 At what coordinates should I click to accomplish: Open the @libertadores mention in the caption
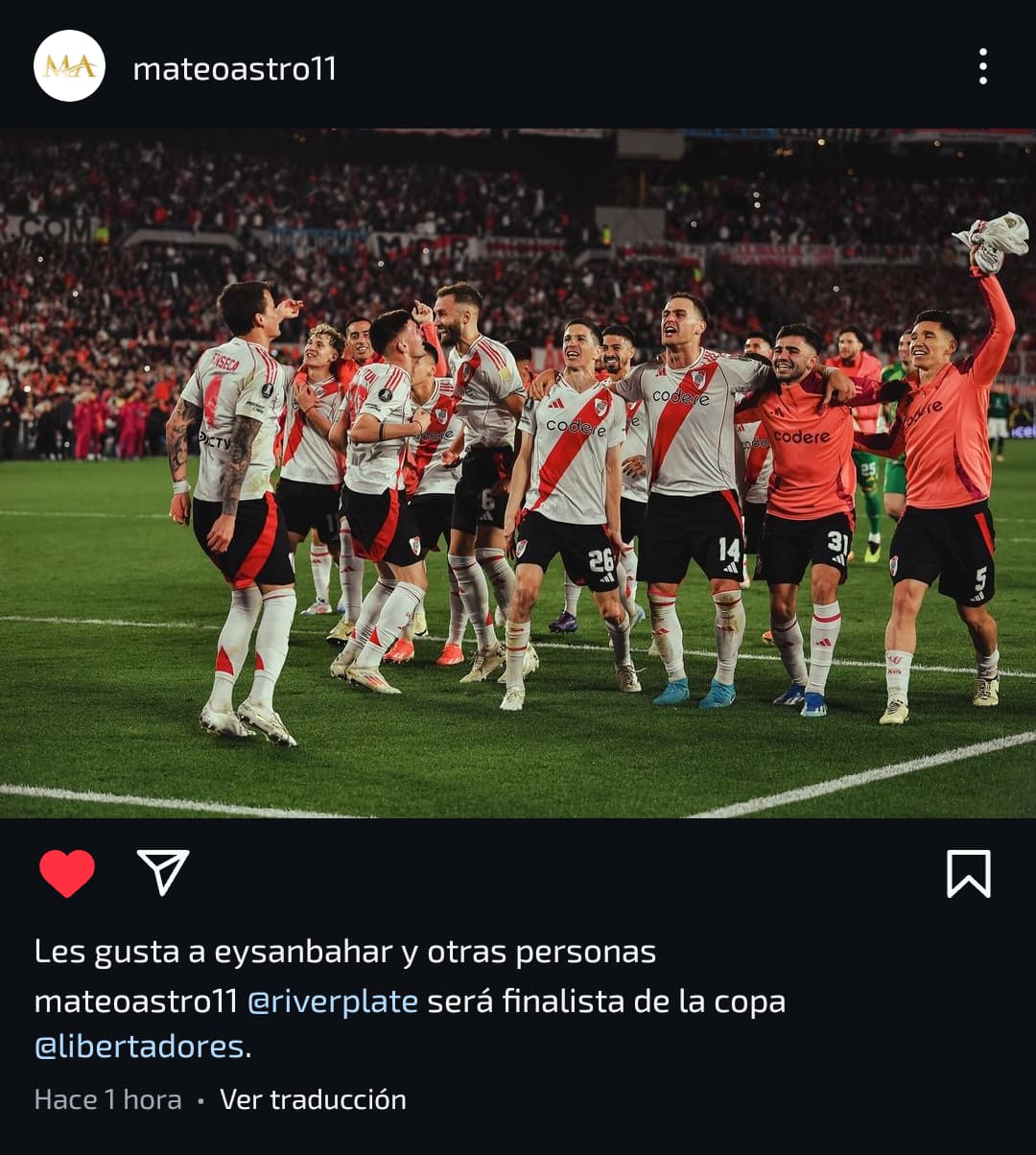[139, 1047]
